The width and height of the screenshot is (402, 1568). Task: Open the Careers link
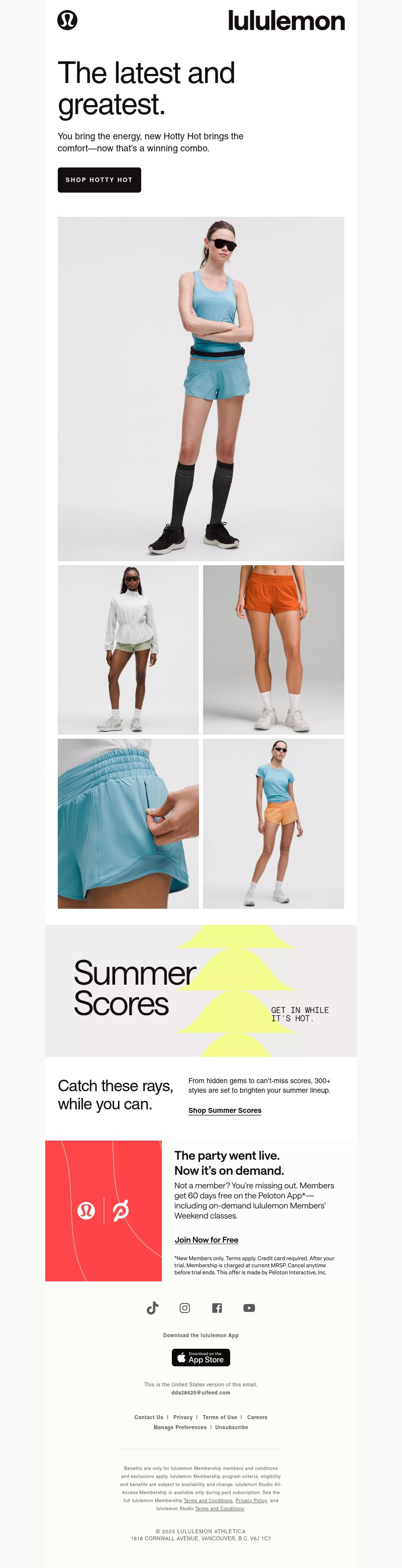[x=257, y=1417]
